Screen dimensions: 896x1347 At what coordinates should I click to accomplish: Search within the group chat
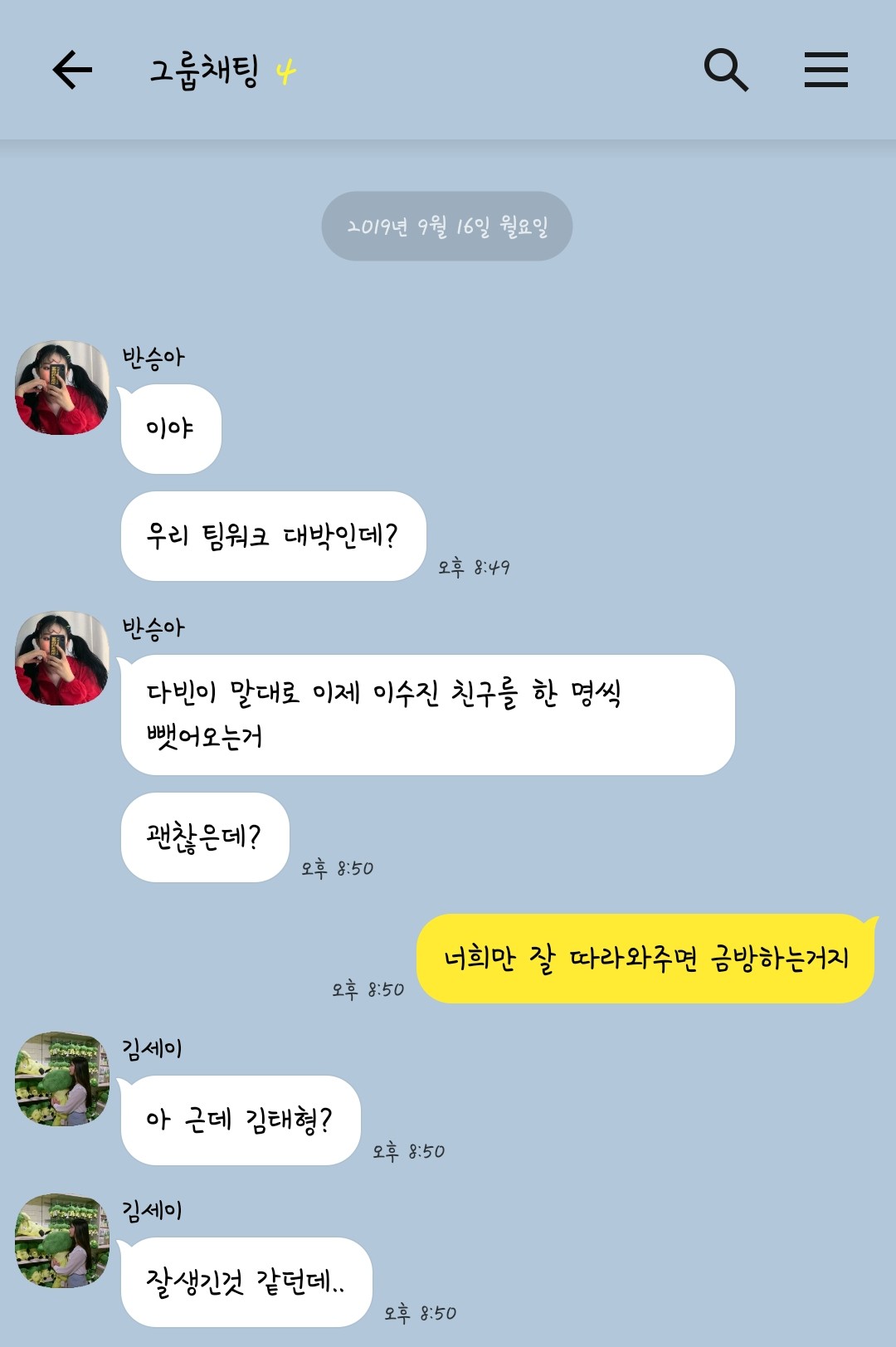[726, 70]
